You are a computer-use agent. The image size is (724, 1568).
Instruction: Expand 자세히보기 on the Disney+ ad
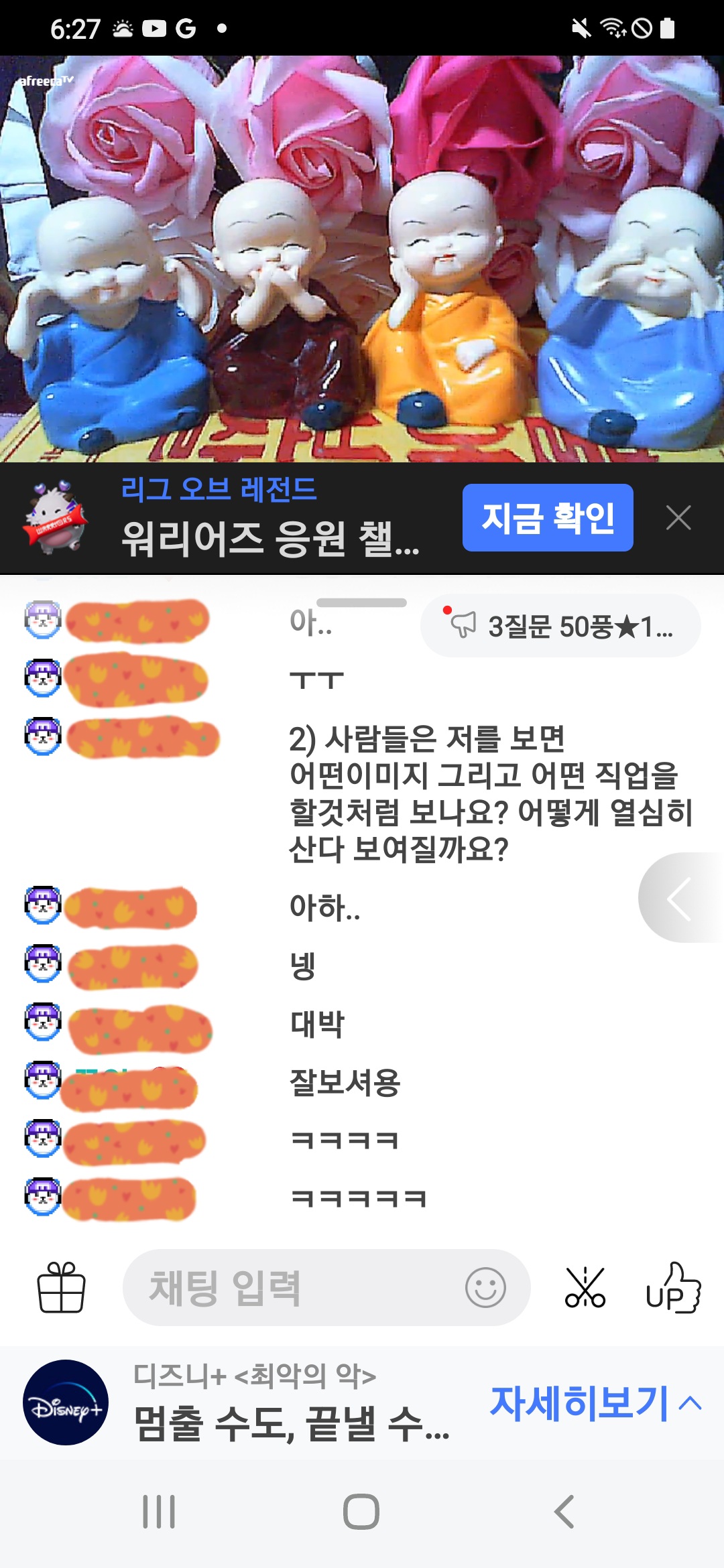click(x=595, y=1402)
